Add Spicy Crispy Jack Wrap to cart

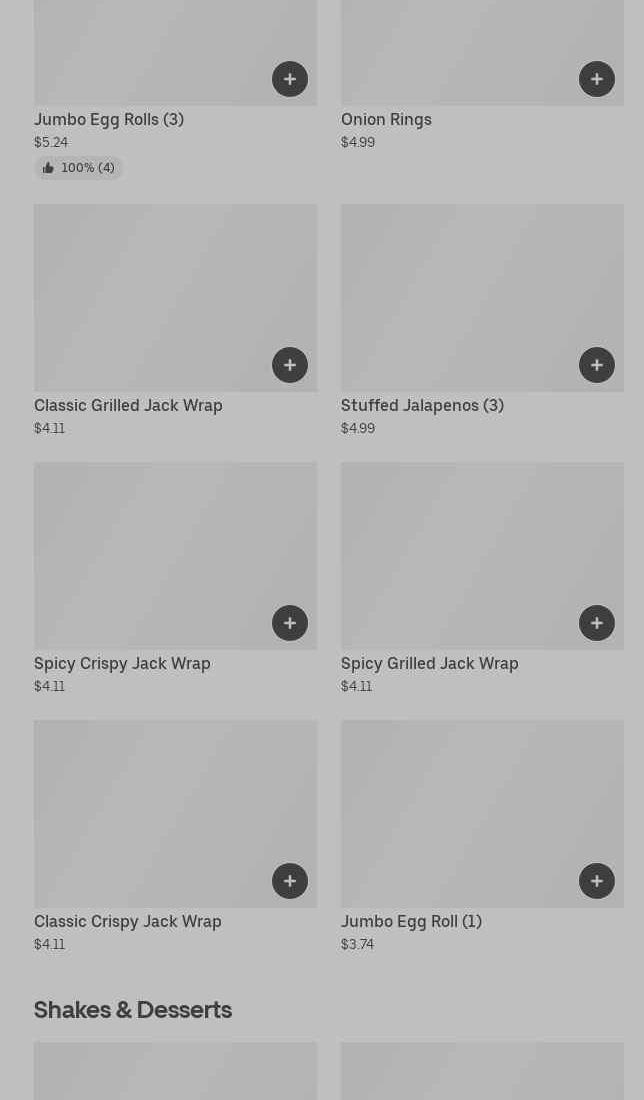[290, 623]
